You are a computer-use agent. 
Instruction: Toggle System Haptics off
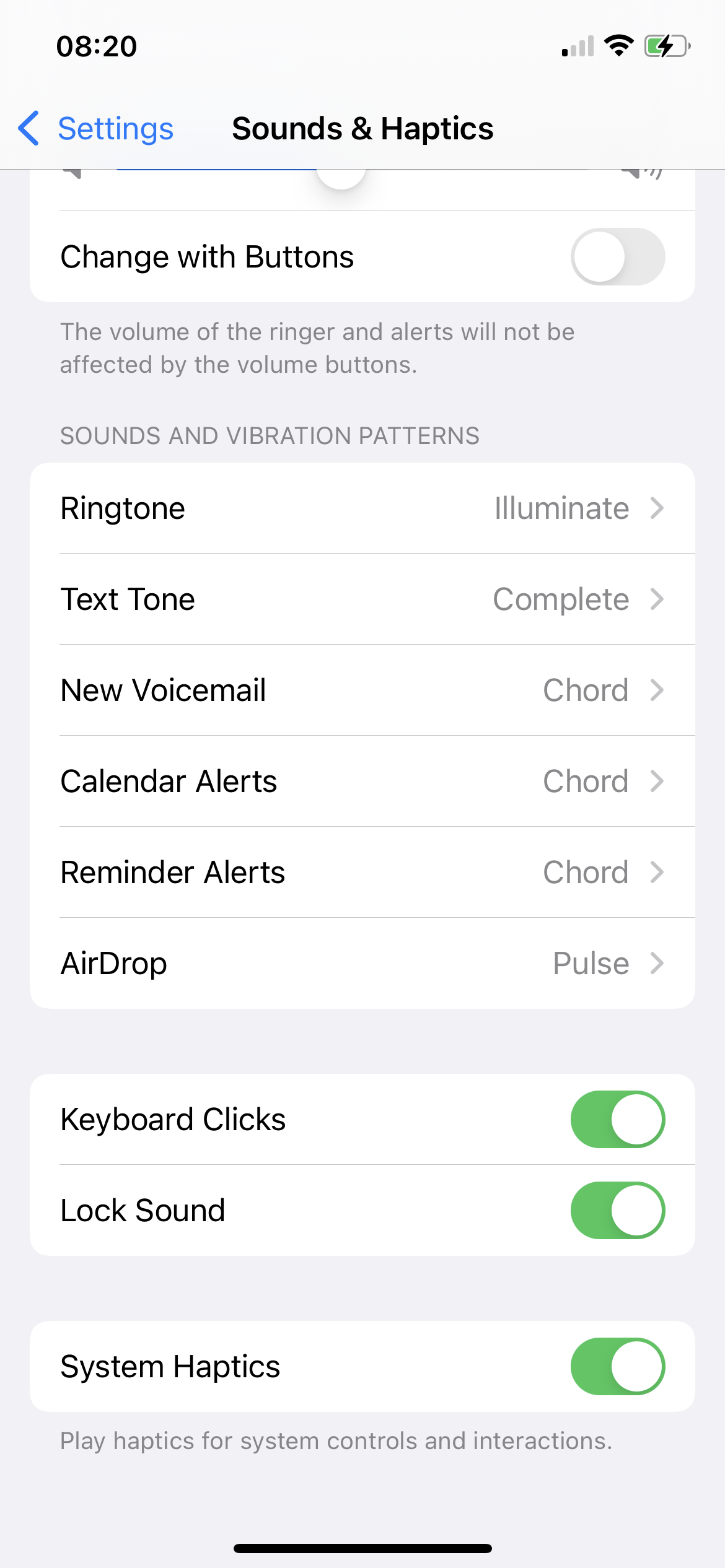617,1367
